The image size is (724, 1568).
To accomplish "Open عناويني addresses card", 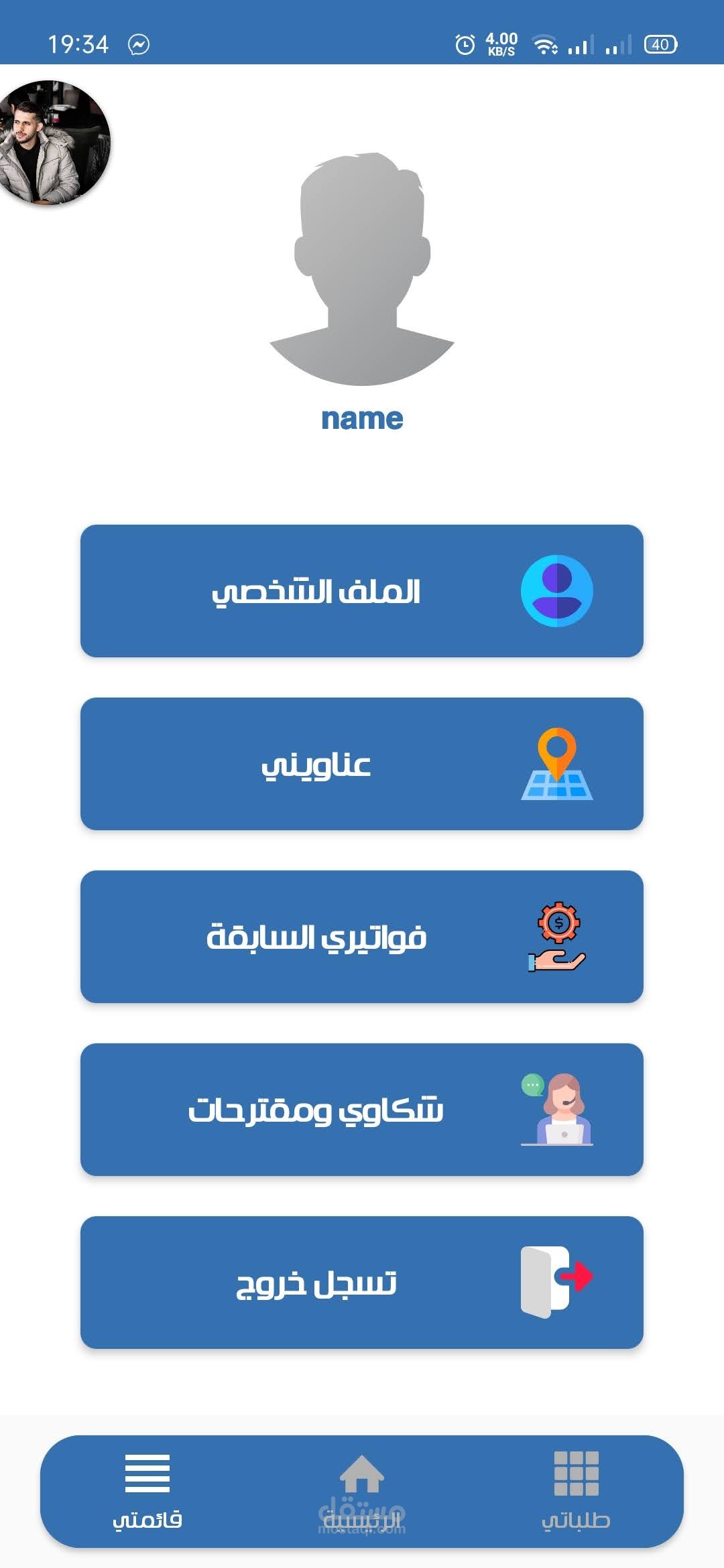I will click(x=362, y=764).
